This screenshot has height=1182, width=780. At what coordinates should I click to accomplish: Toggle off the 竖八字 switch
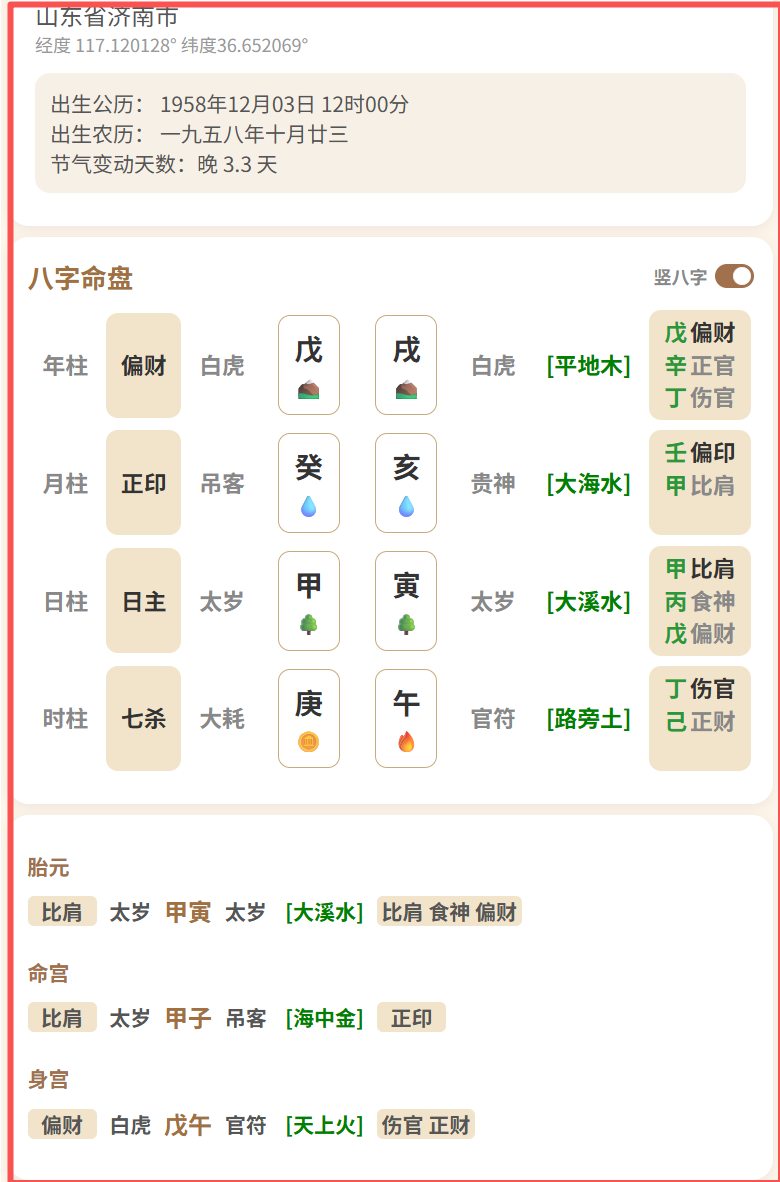tap(734, 277)
